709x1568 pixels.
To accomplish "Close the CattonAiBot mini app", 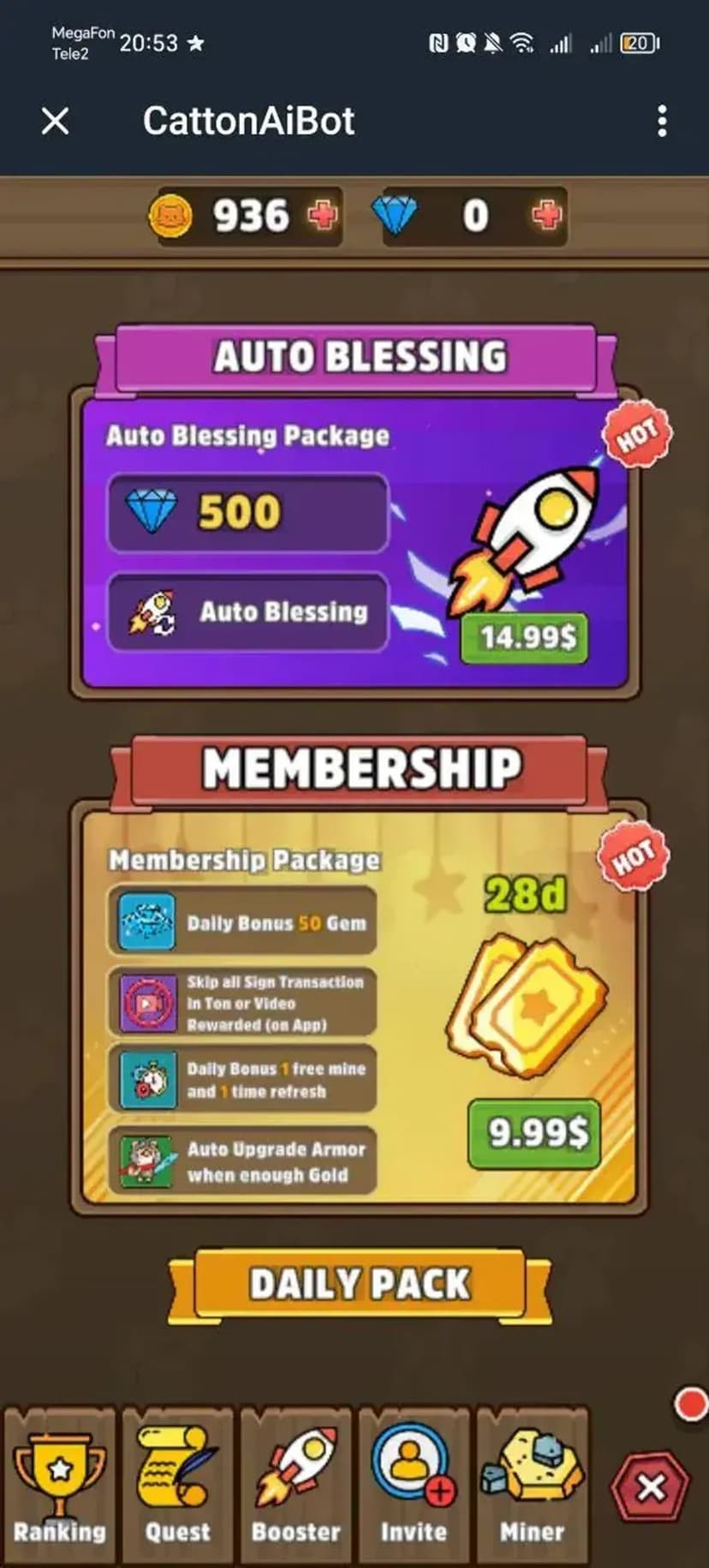I will point(56,122).
